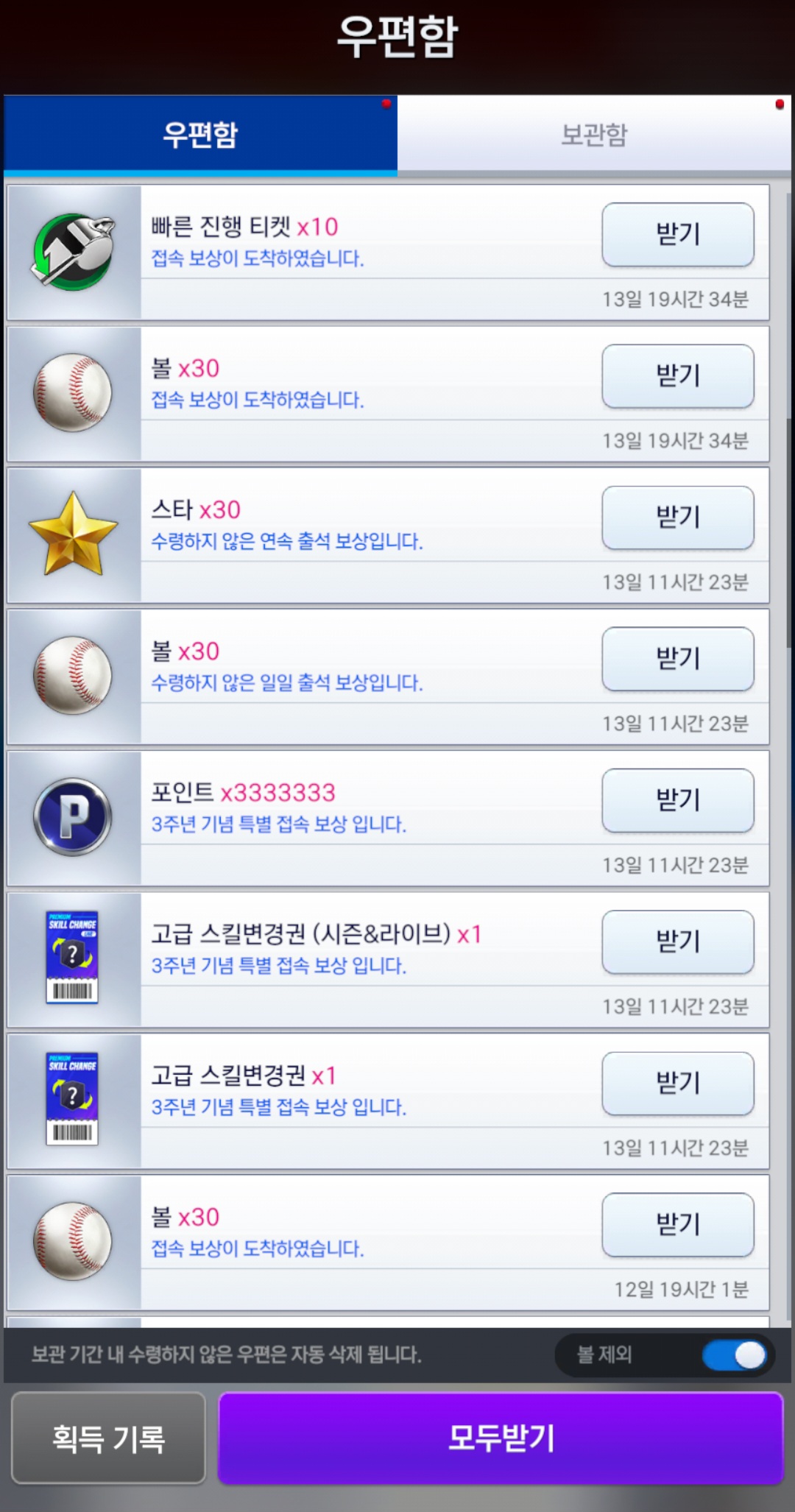Tap 받기 for 스타 x30
This screenshot has width=795, height=1512.
point(677,517)
